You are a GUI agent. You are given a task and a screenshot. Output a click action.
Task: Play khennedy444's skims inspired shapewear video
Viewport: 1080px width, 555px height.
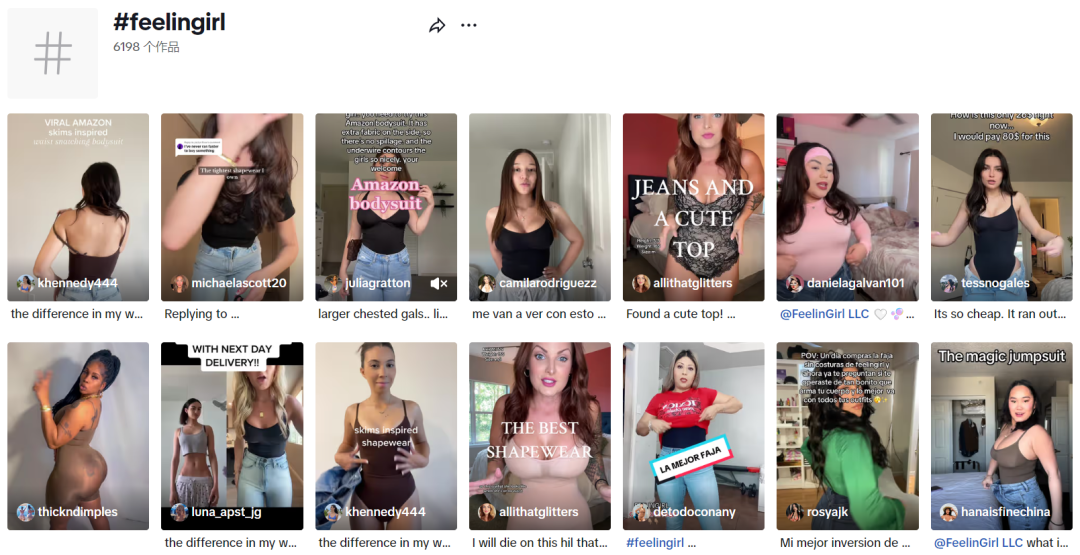click(x=386, y=436)
